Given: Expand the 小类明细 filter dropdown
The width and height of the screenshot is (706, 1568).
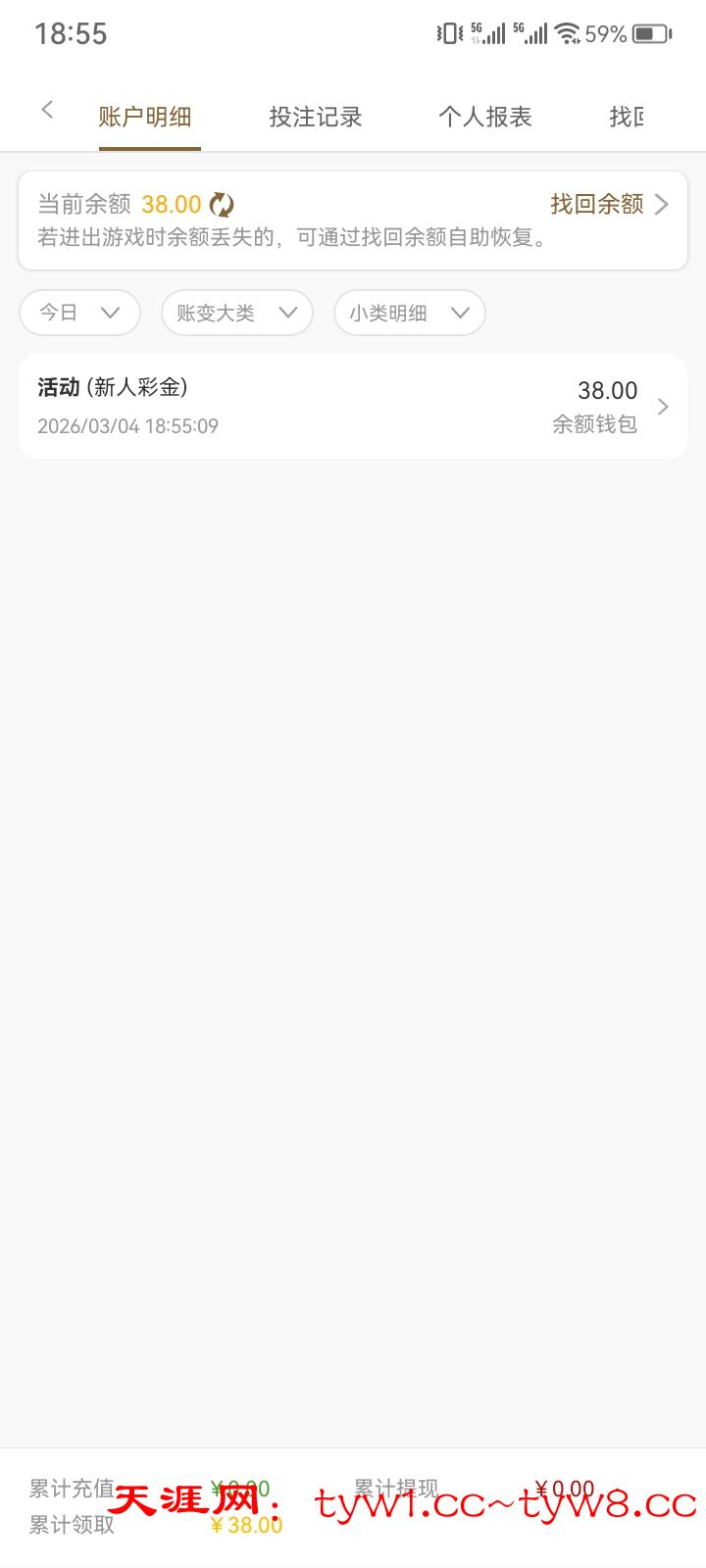Looking at the screenshot, I should coord(409,313).
